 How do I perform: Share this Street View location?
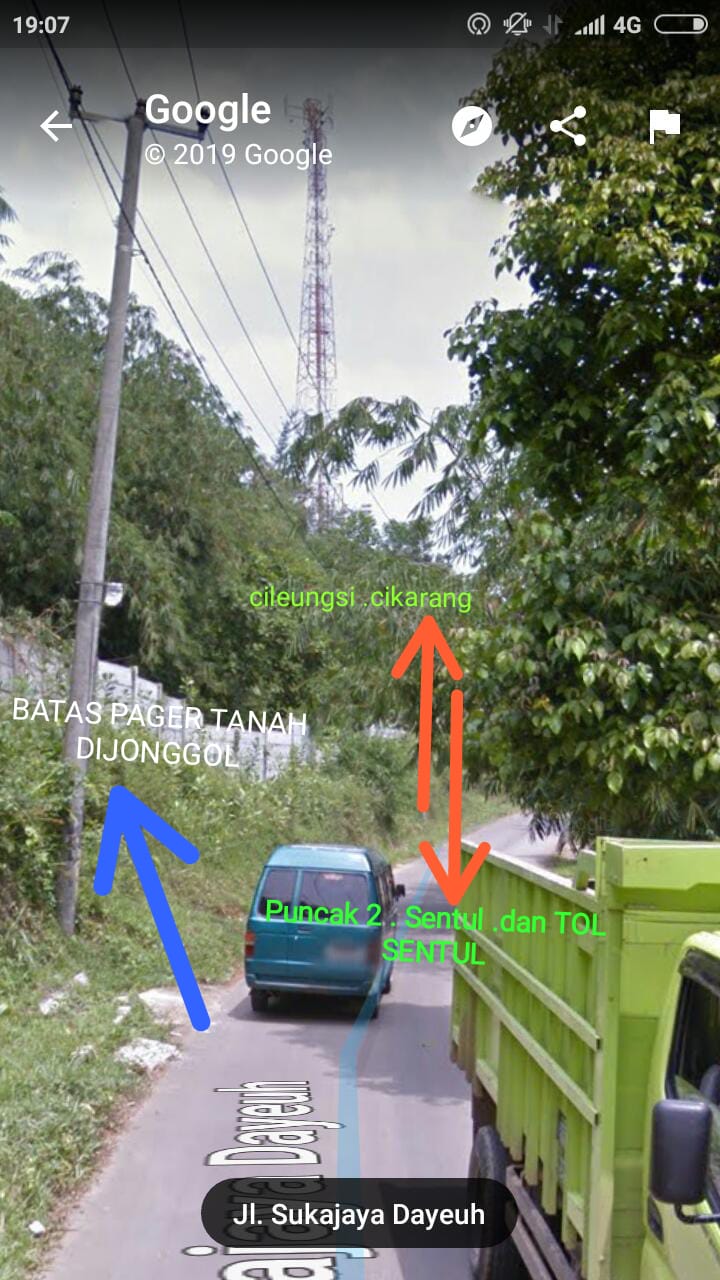point(568,127)
